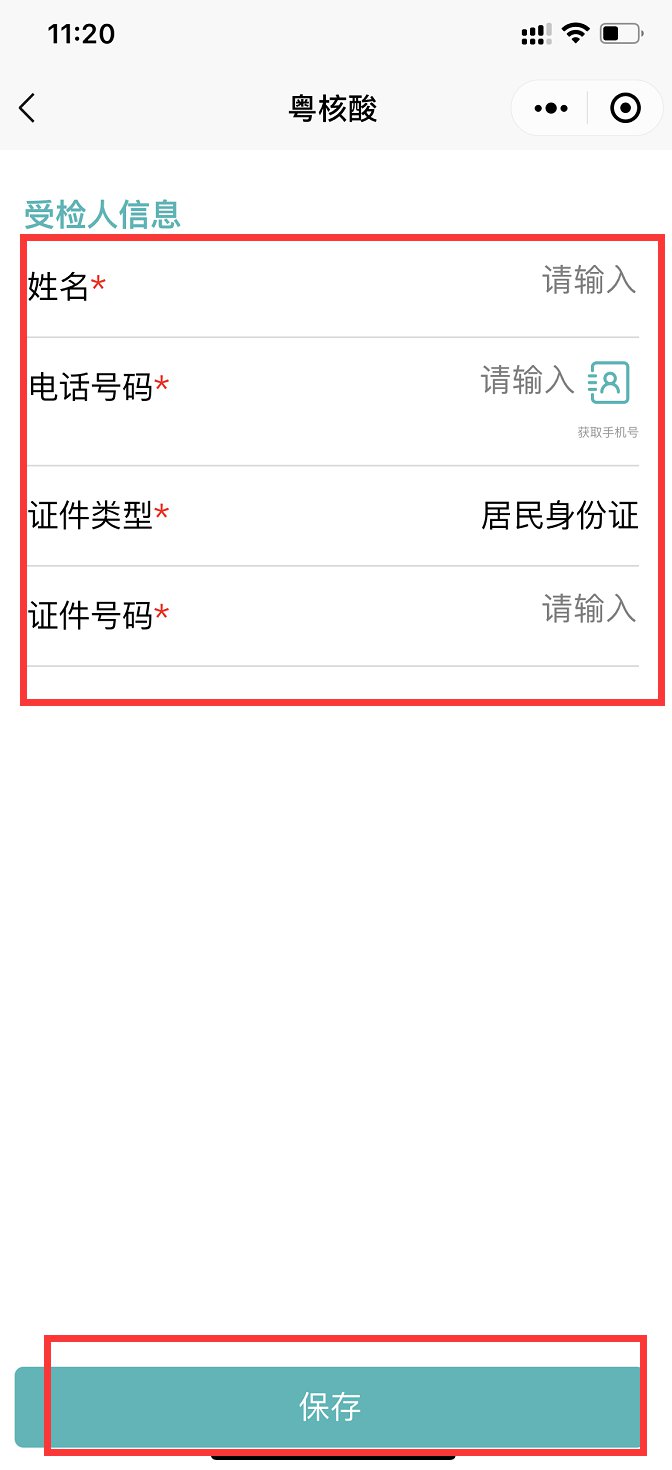Close the mini program with the circle icon
Viewport: 672px width, 1470px height.
pyautogui.click(x=625, y=108)
